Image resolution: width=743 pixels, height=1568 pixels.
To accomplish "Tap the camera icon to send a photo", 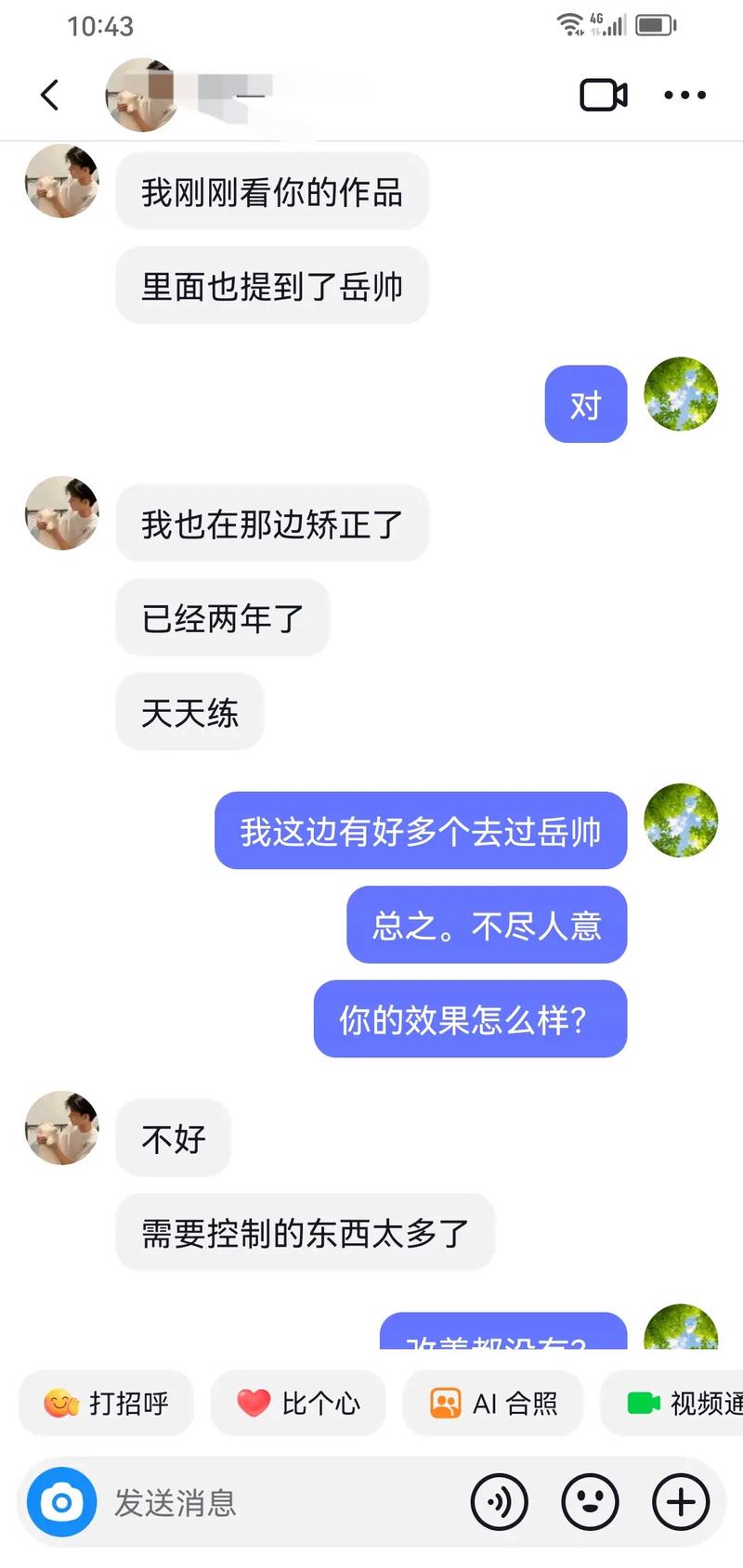I will (x=60, y=1502).
